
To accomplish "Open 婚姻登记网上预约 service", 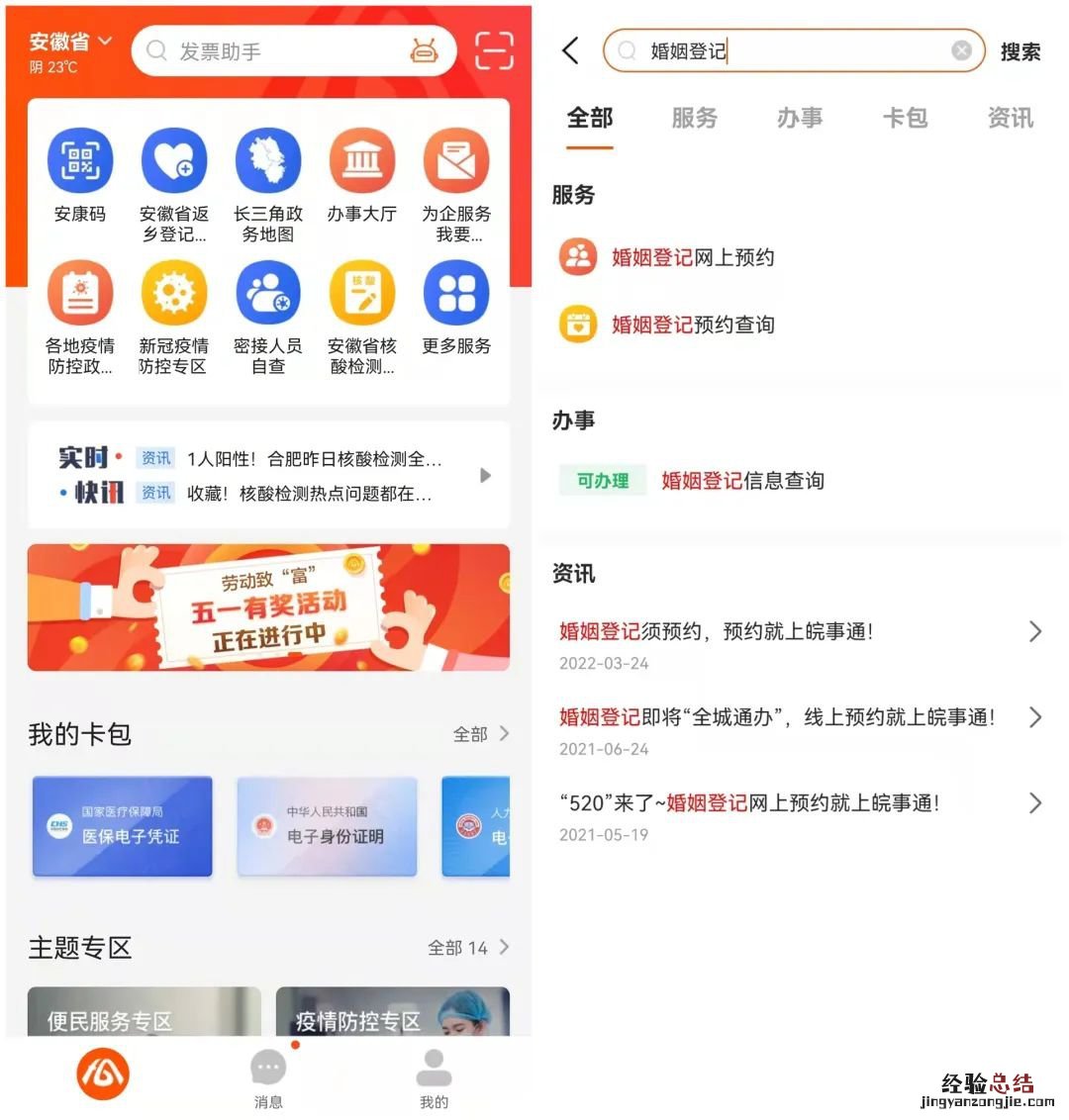I will 692,257.
